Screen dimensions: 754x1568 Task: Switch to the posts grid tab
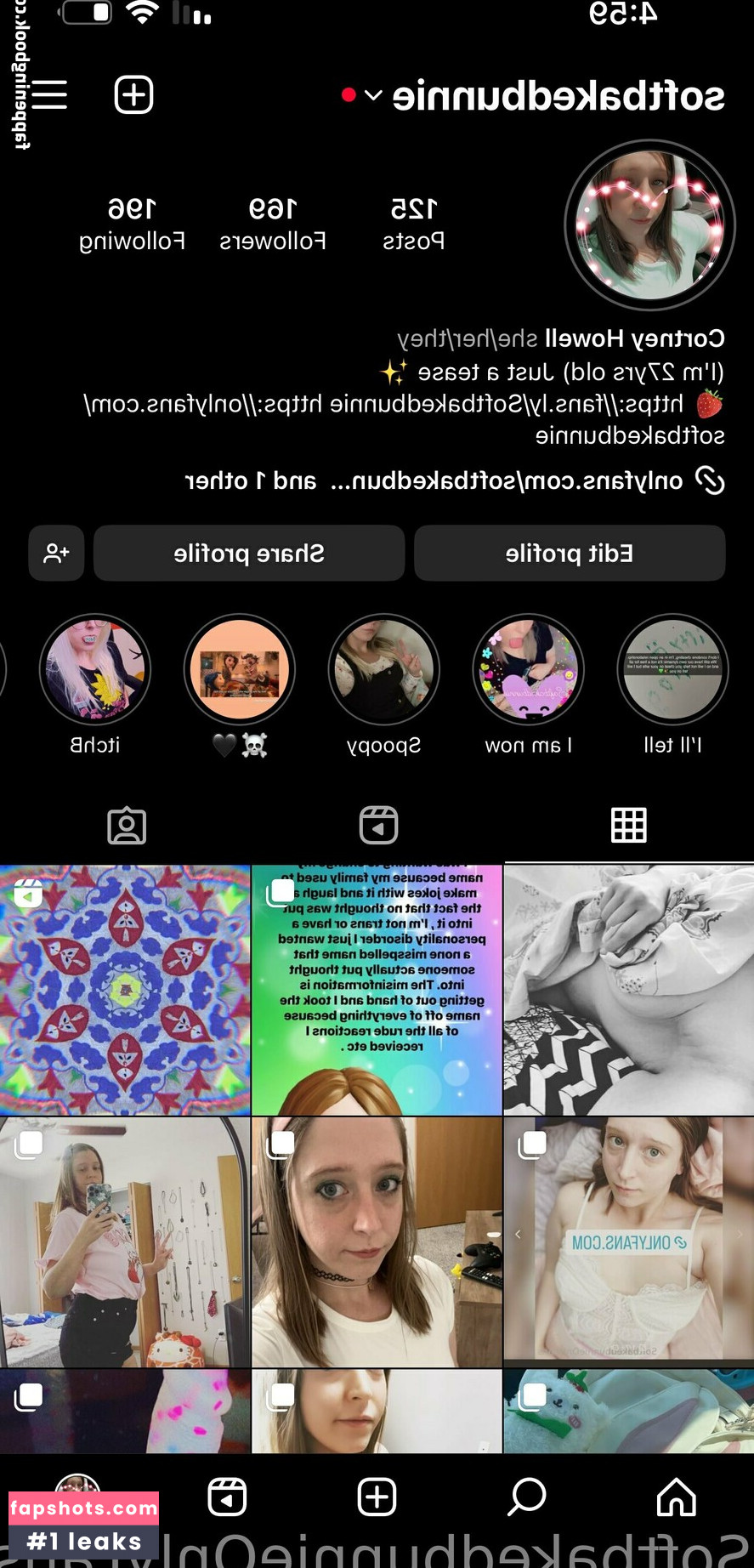point(629,825)
